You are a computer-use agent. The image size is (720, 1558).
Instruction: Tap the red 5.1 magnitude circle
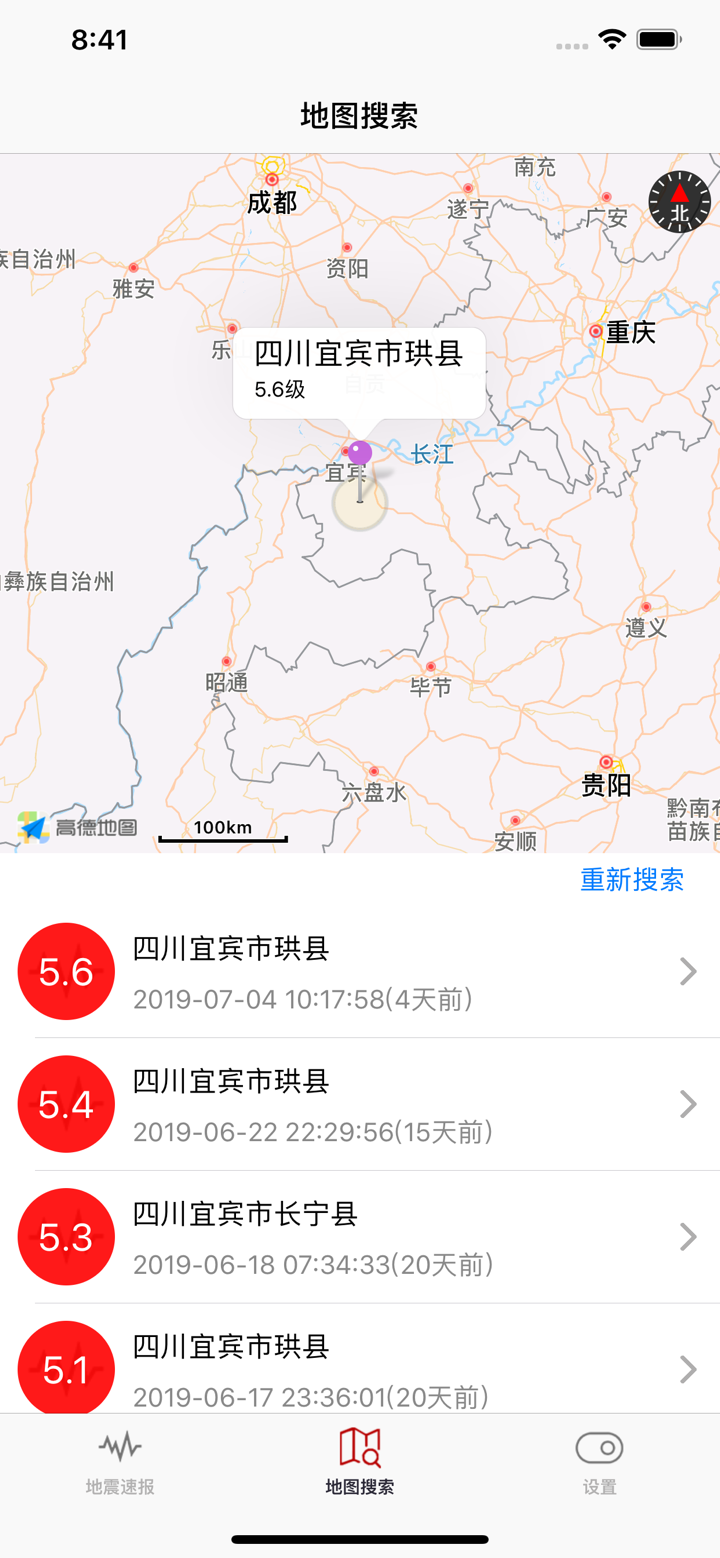(66, 1369)
